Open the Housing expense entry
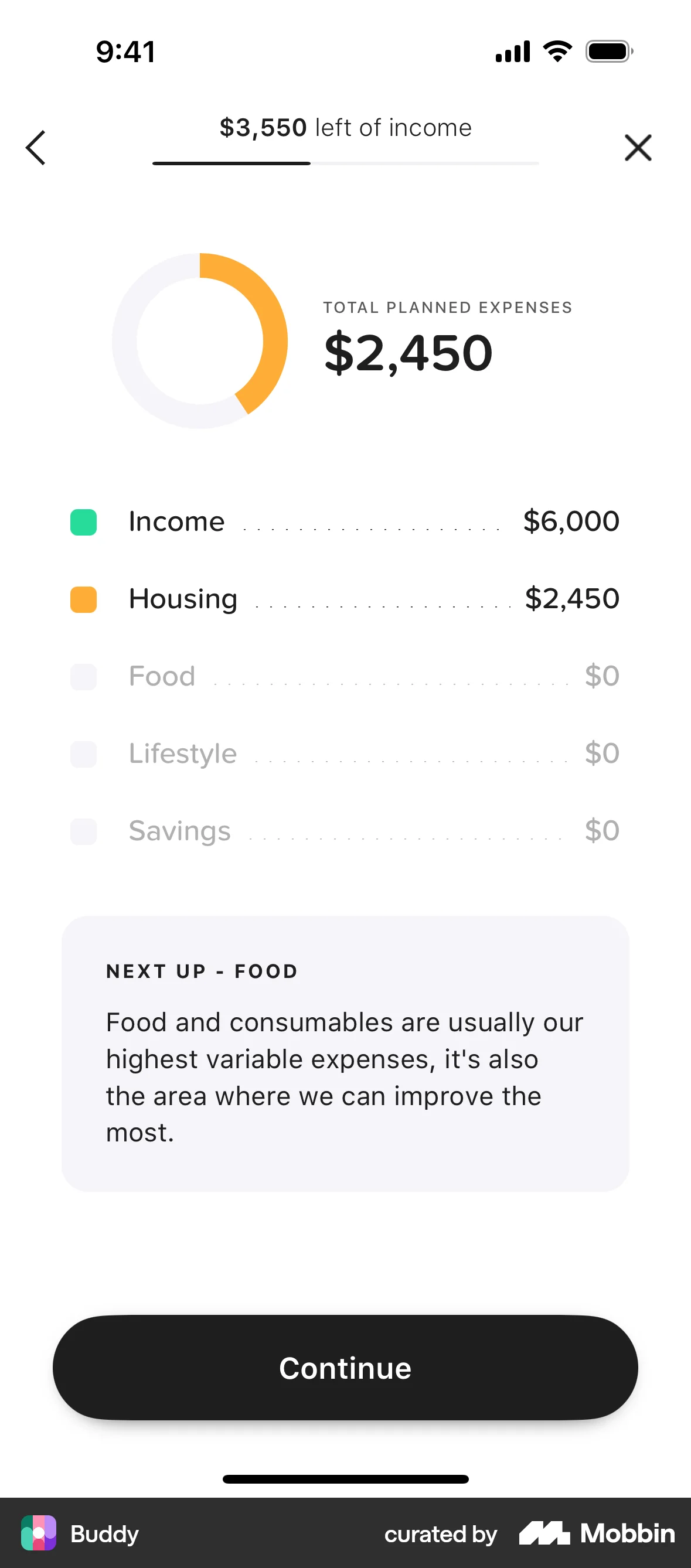 click(345, 599)
